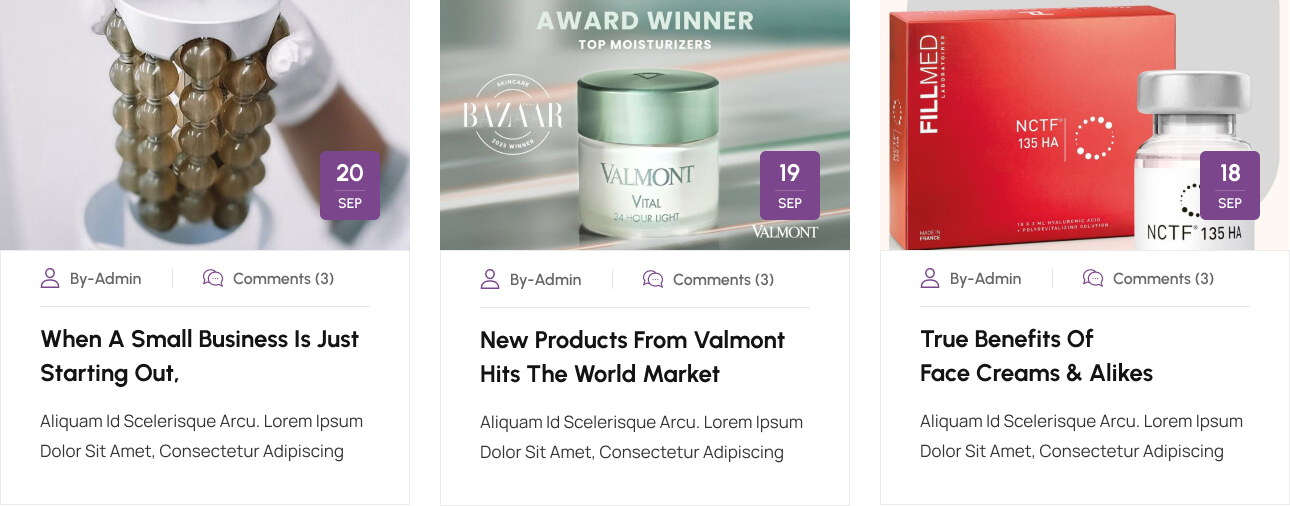Open article 'New Products From Valmont Hits The World Market'
Screen dimensions: 1290x506
coord(632,356)
